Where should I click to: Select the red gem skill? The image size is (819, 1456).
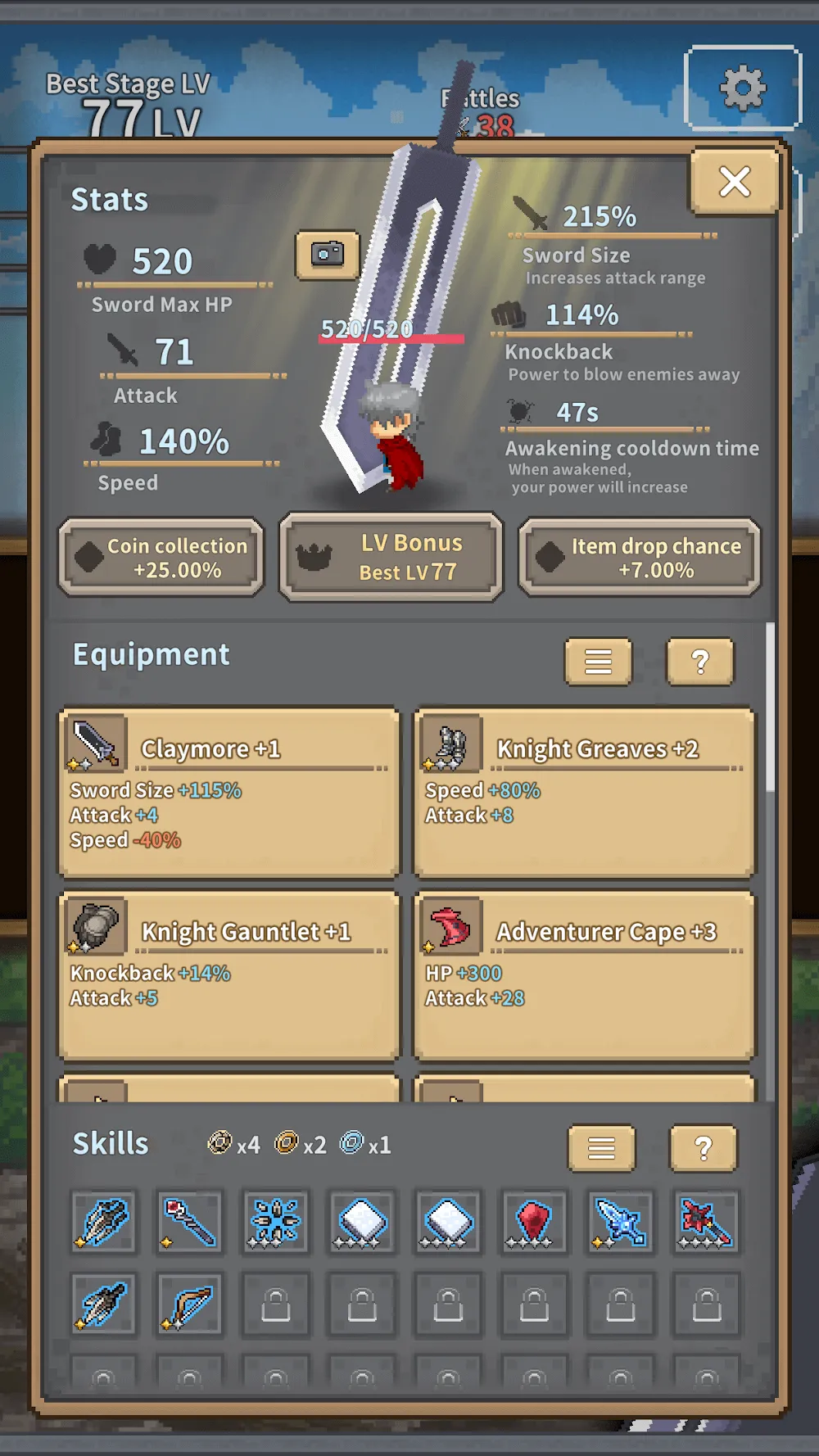(533, 1221)
